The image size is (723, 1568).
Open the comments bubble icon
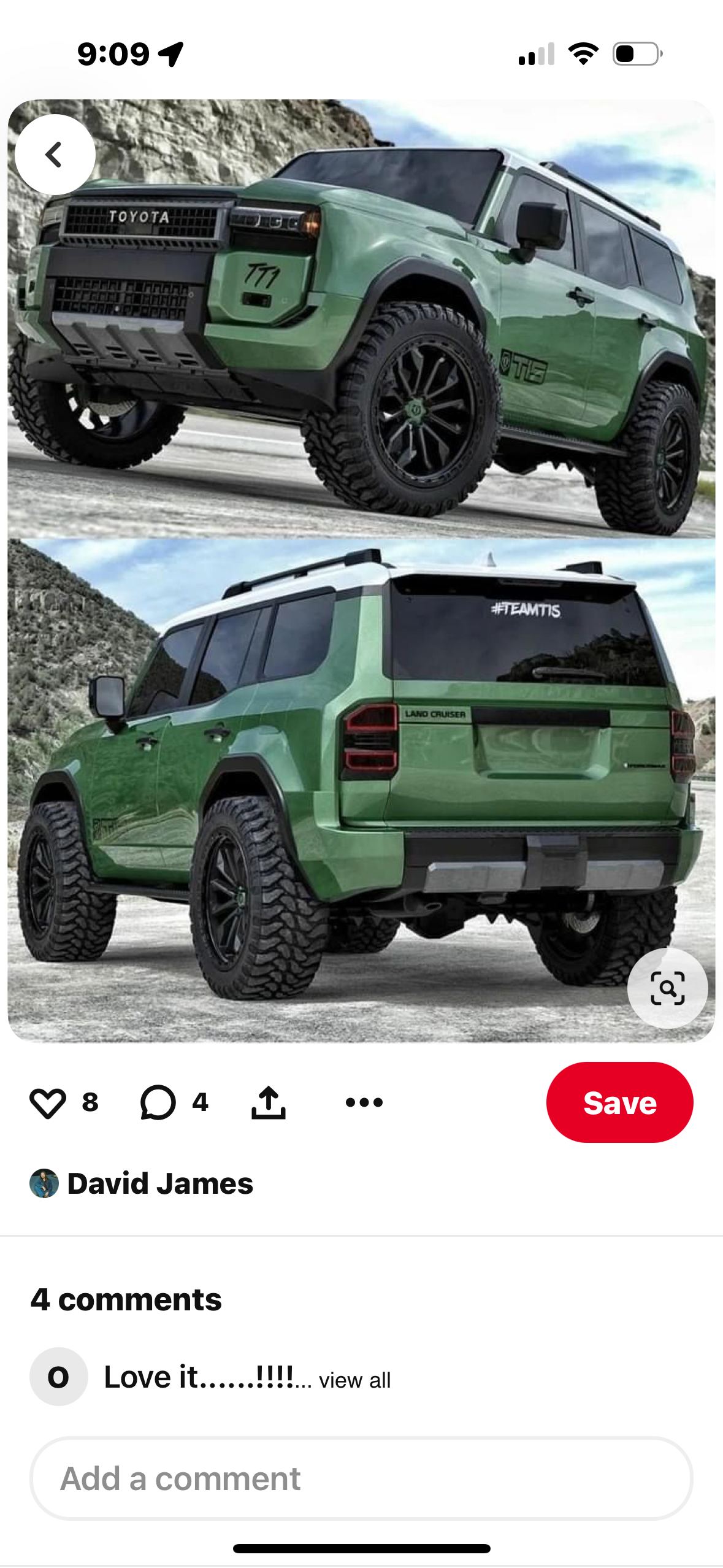[x=158, y=1102]
